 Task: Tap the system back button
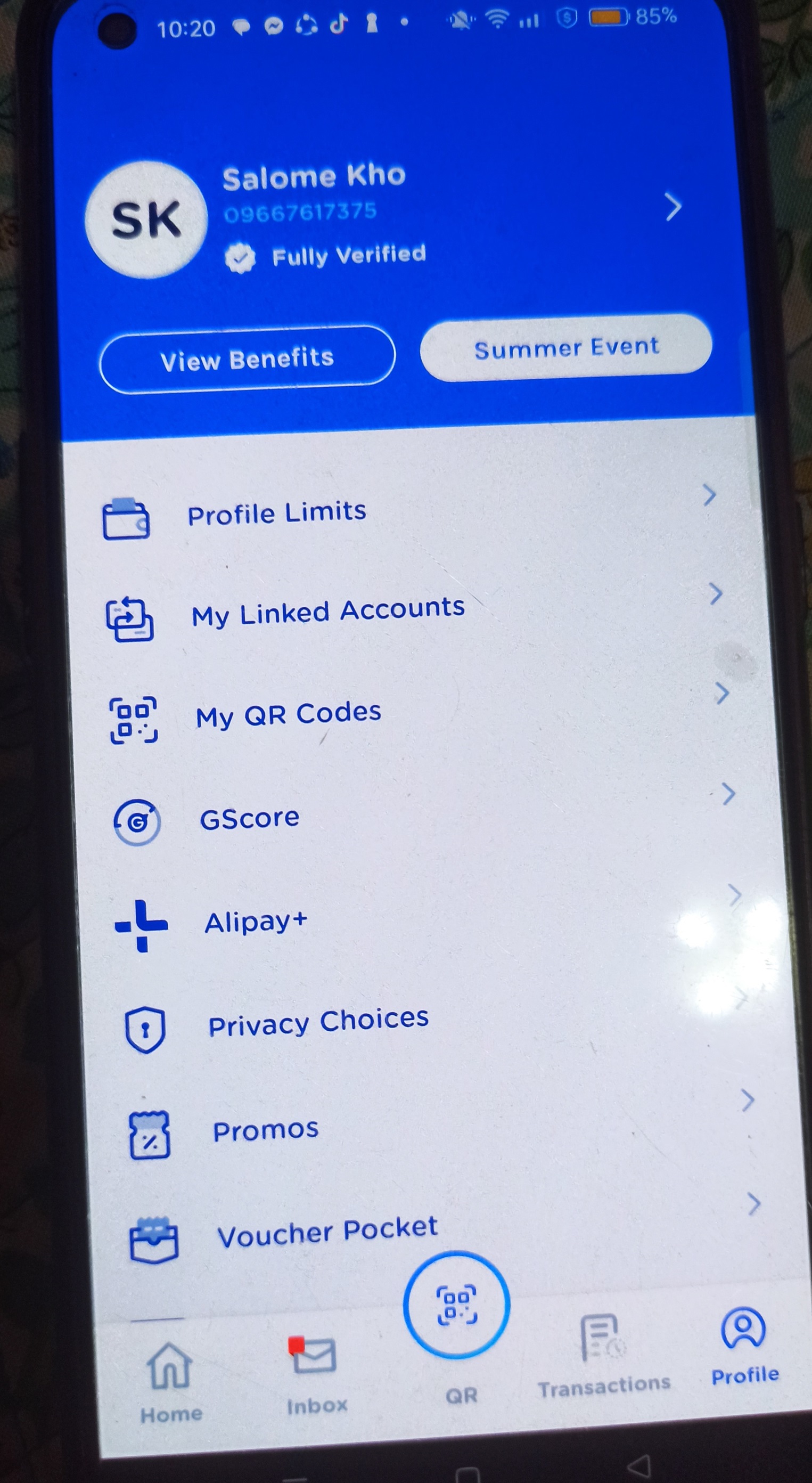click(639, 1466)
